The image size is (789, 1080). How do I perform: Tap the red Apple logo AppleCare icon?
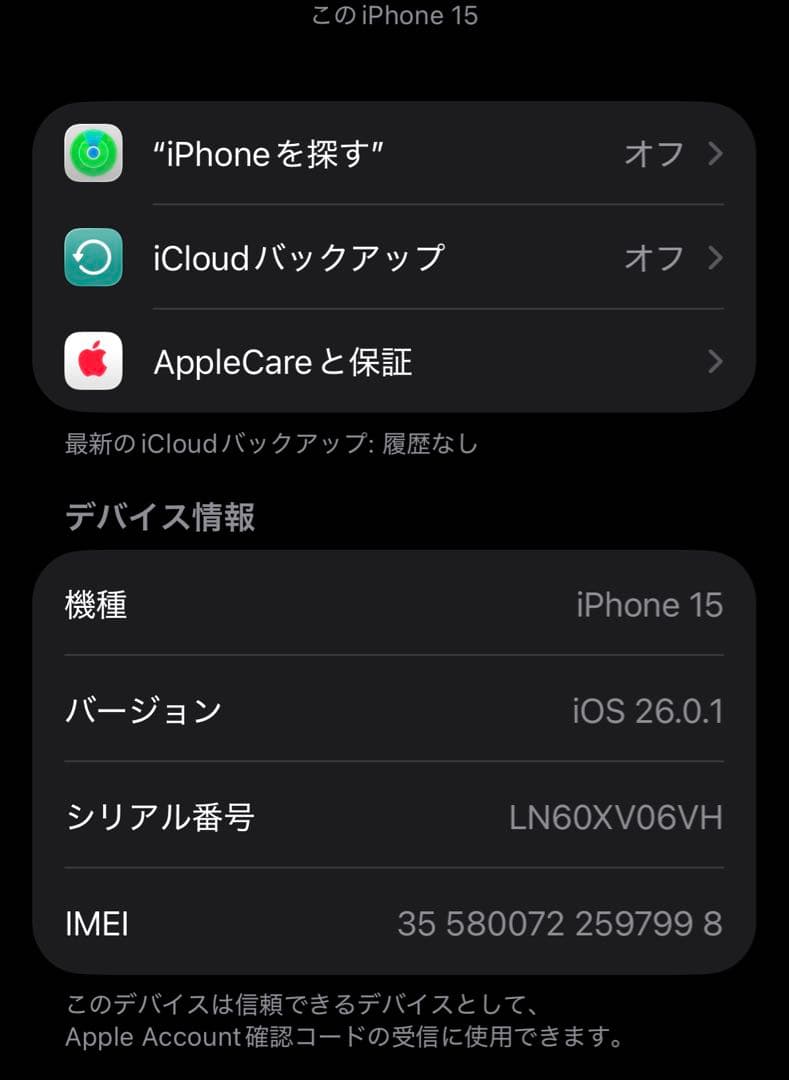(93, 362)
